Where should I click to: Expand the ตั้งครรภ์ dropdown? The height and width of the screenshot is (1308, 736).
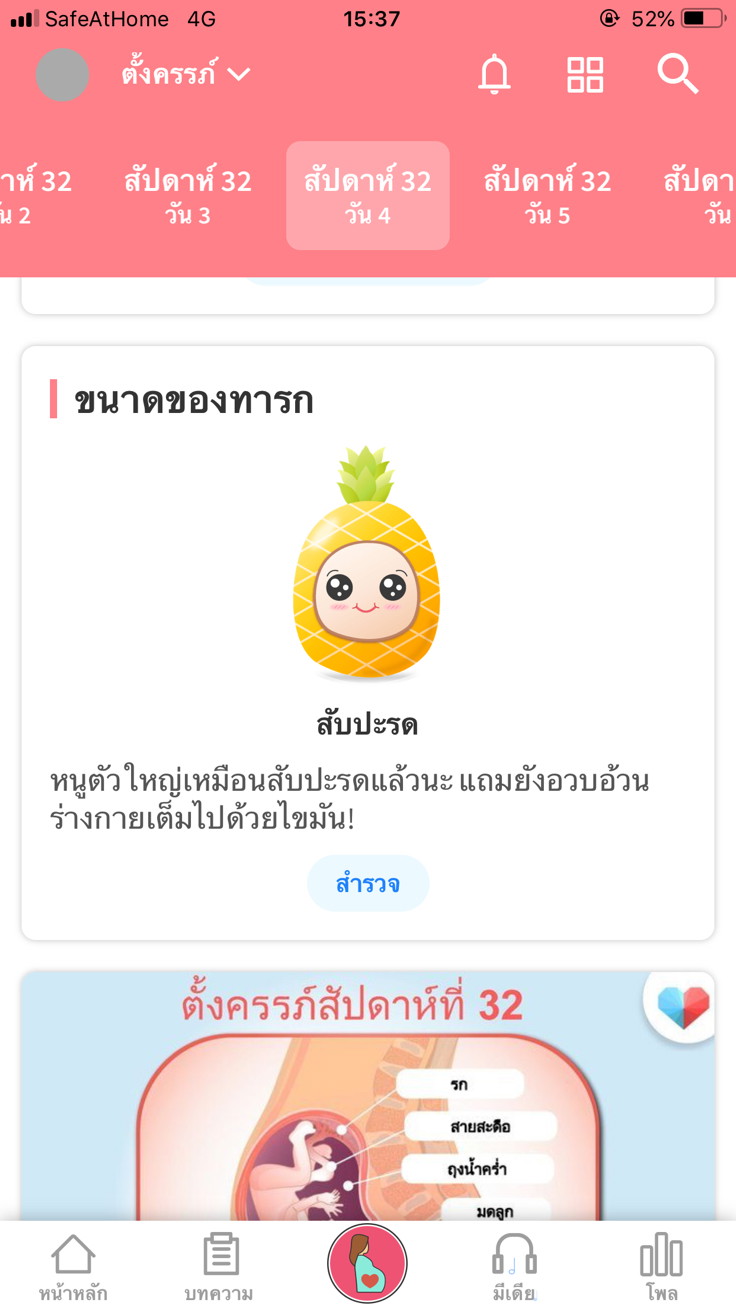tap(186, 75)
